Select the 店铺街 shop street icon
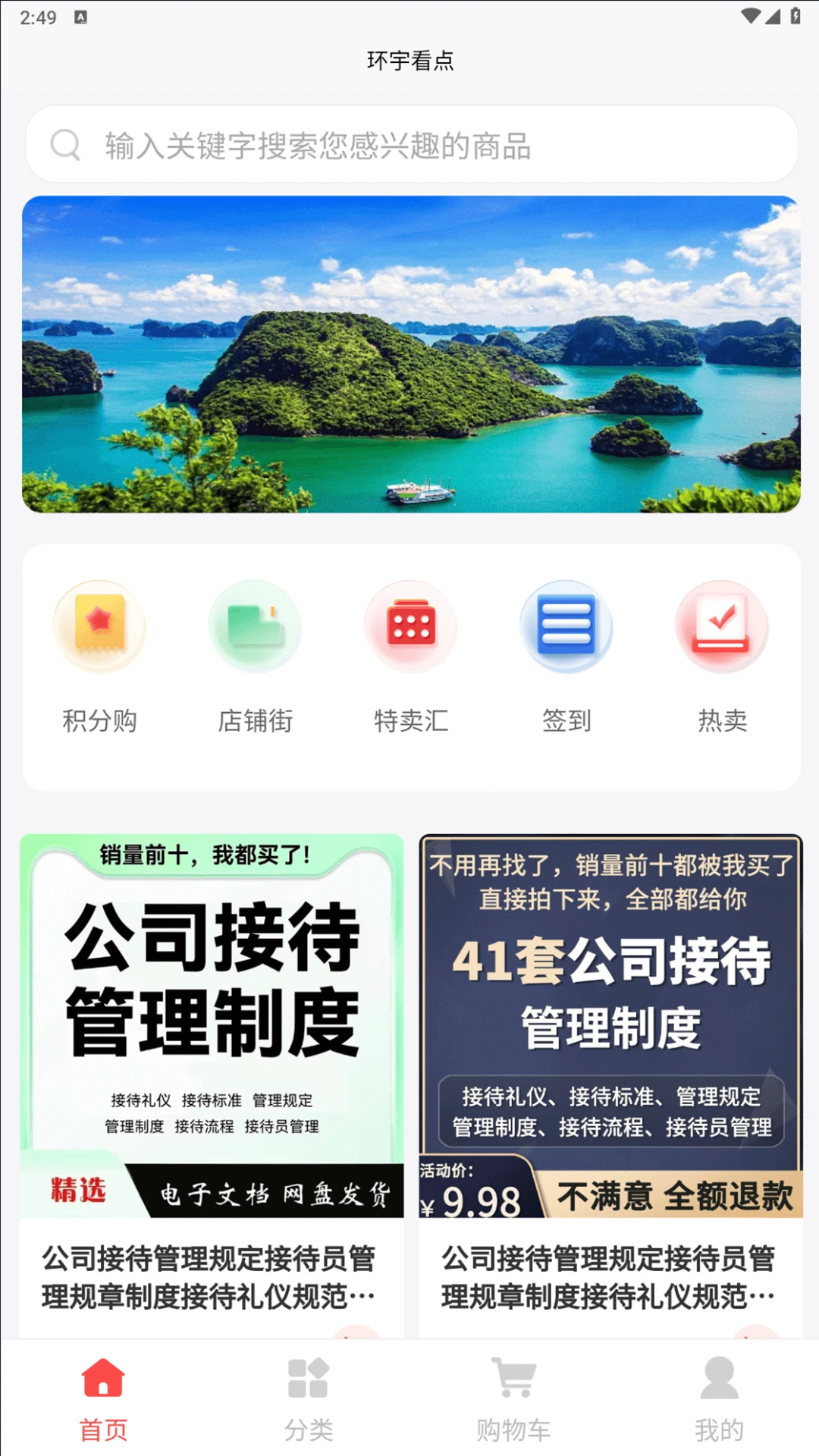Screen dimensions: 819x1456 point(255,627)
